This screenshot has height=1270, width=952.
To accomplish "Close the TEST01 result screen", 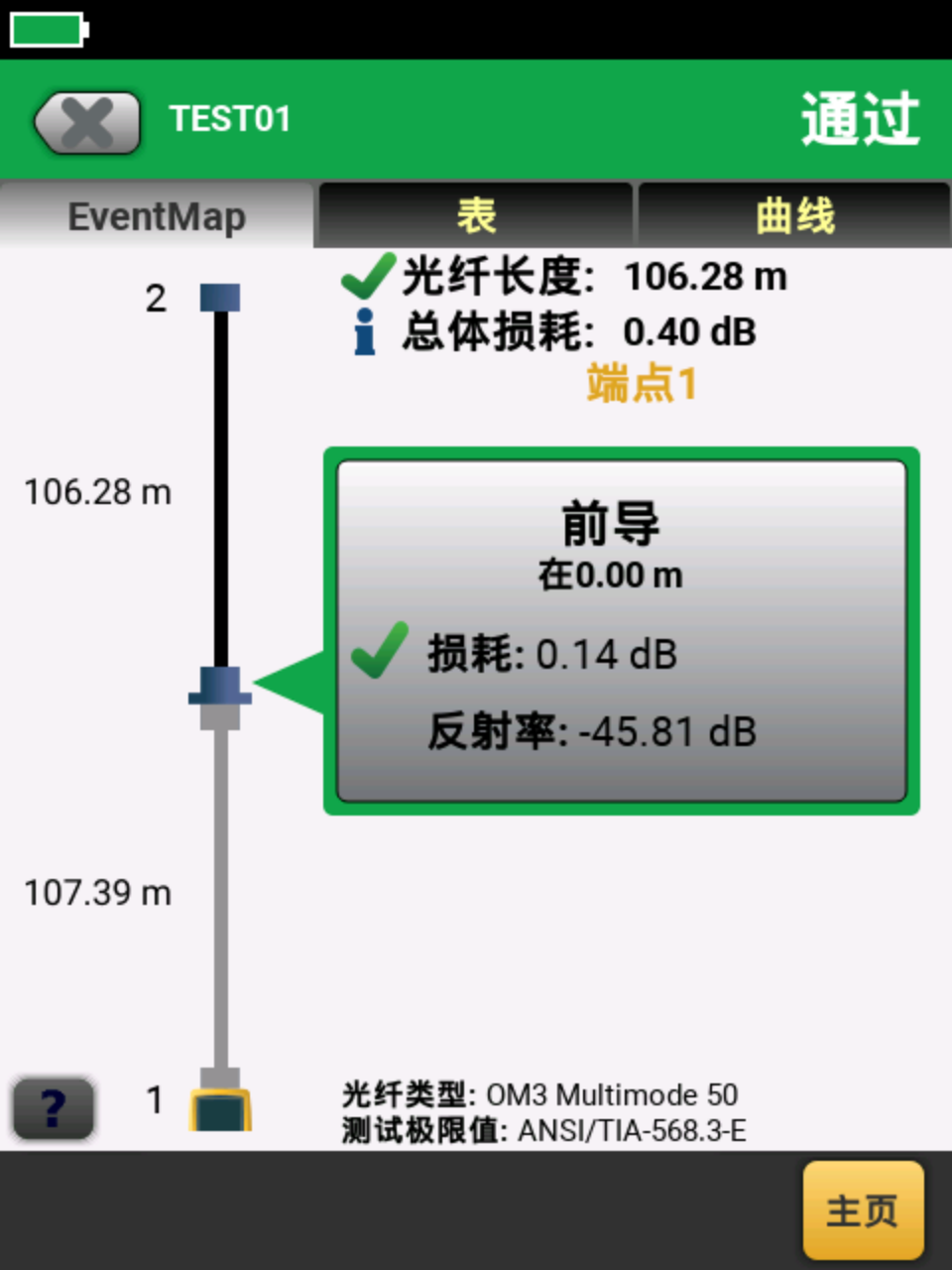I will [x=87, y=123].
